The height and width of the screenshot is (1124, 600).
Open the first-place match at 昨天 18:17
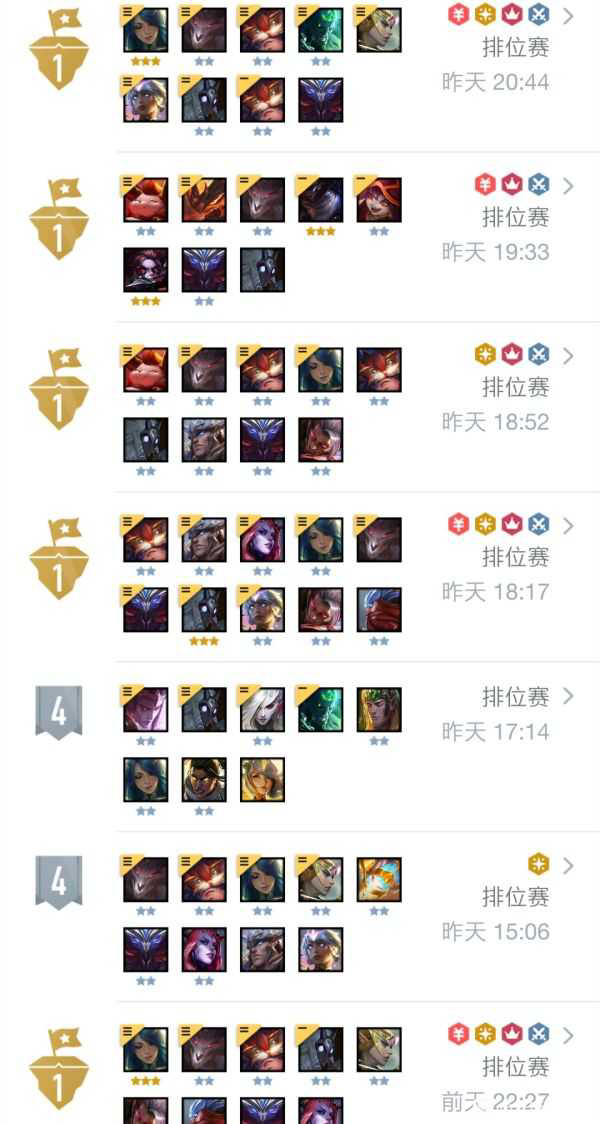(x=568, y=526)
